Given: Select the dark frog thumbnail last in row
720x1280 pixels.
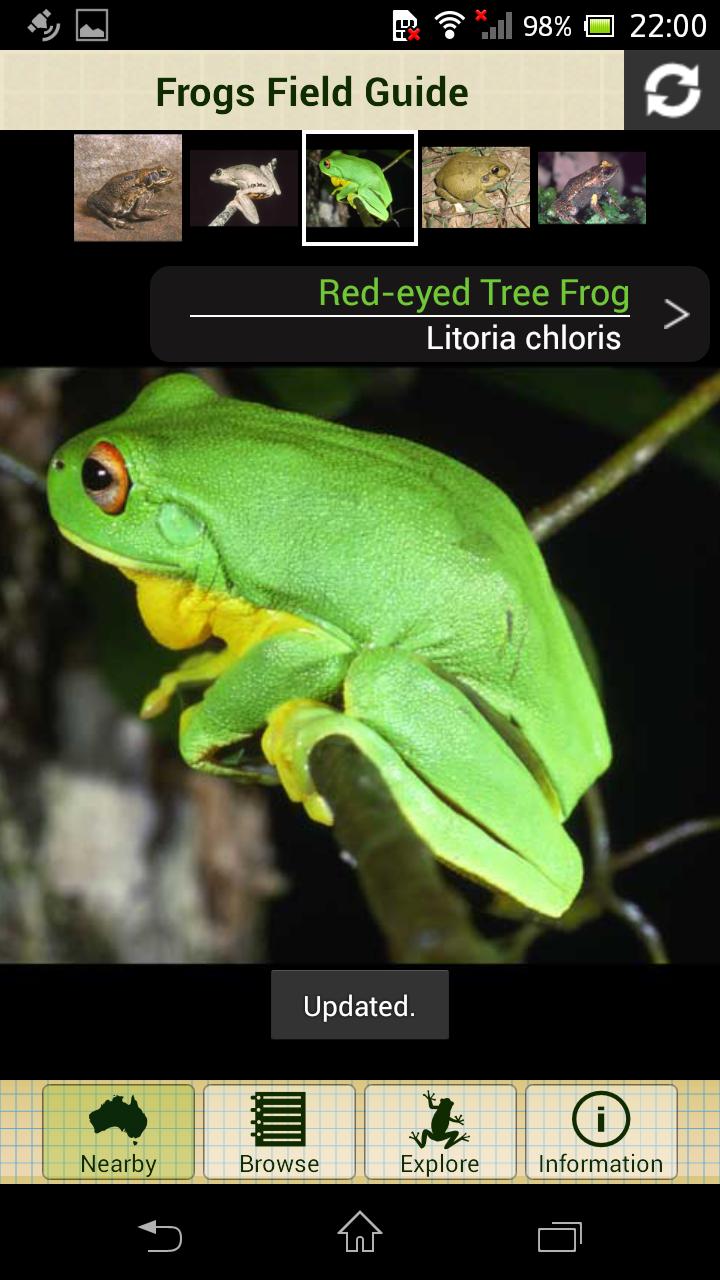Looking at the screenshot, I should (x=592, y=188).
